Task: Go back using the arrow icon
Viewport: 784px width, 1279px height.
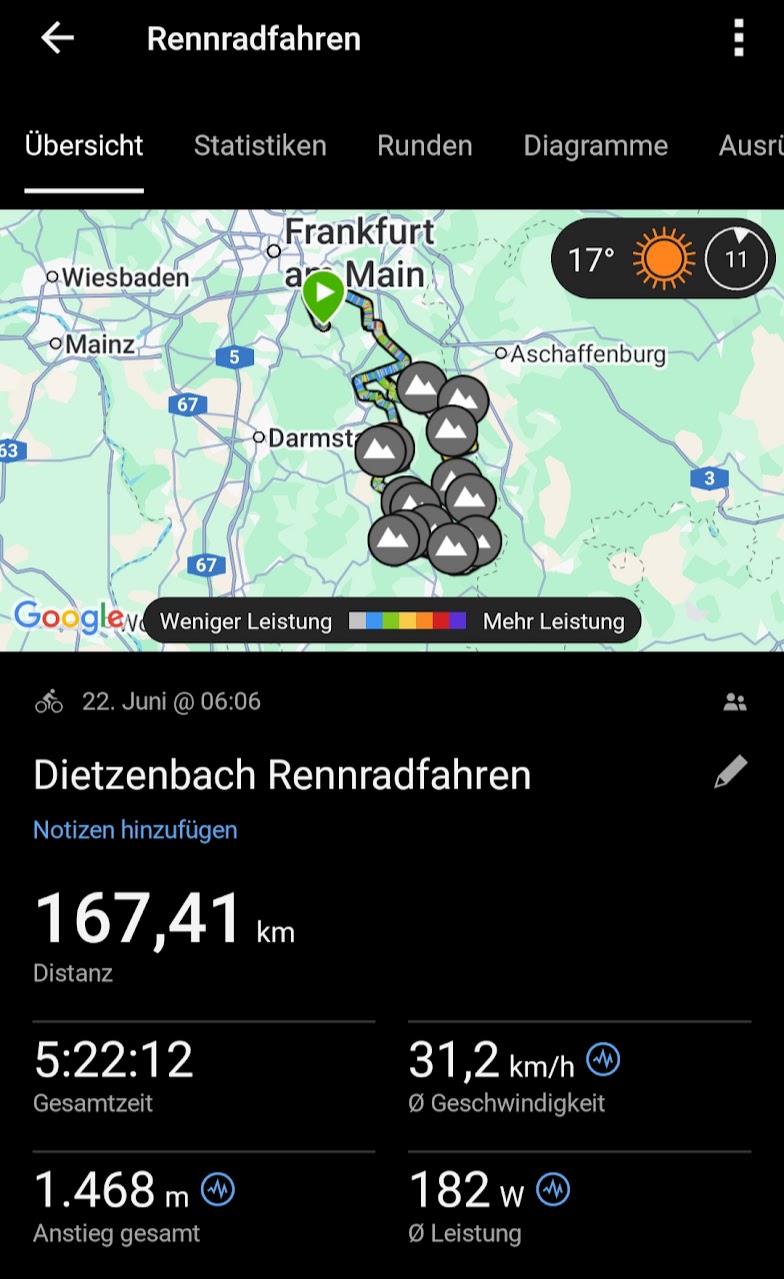Action: pos(57,38)
